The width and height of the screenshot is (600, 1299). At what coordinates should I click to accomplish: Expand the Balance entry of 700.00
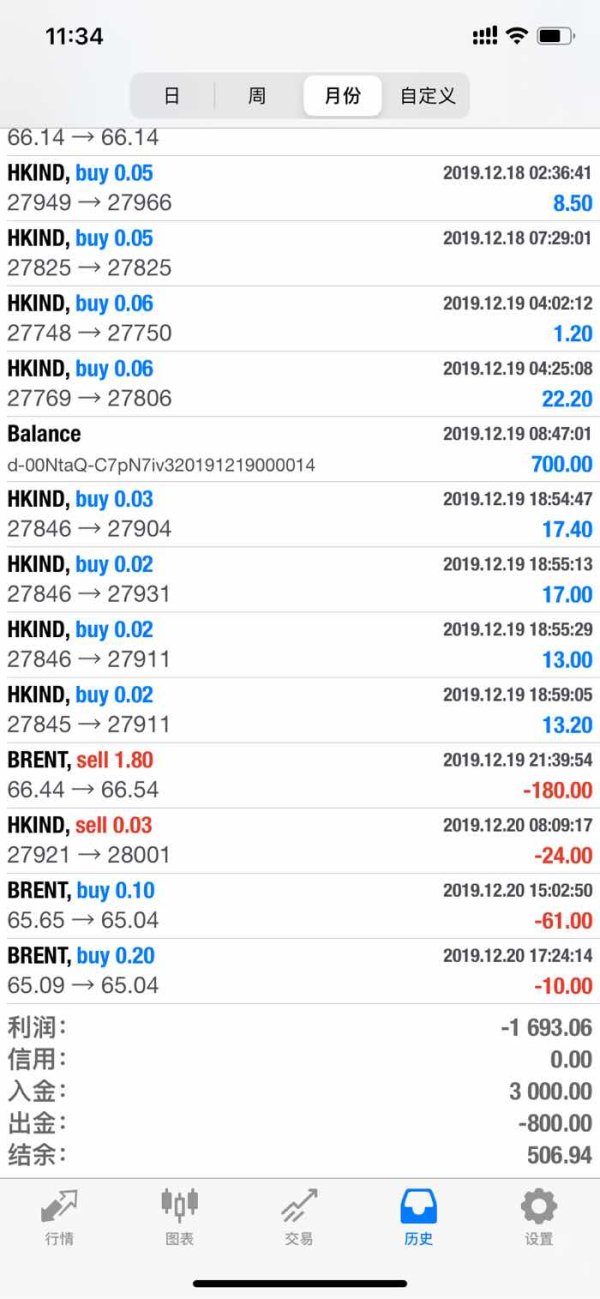click(300, 449)
